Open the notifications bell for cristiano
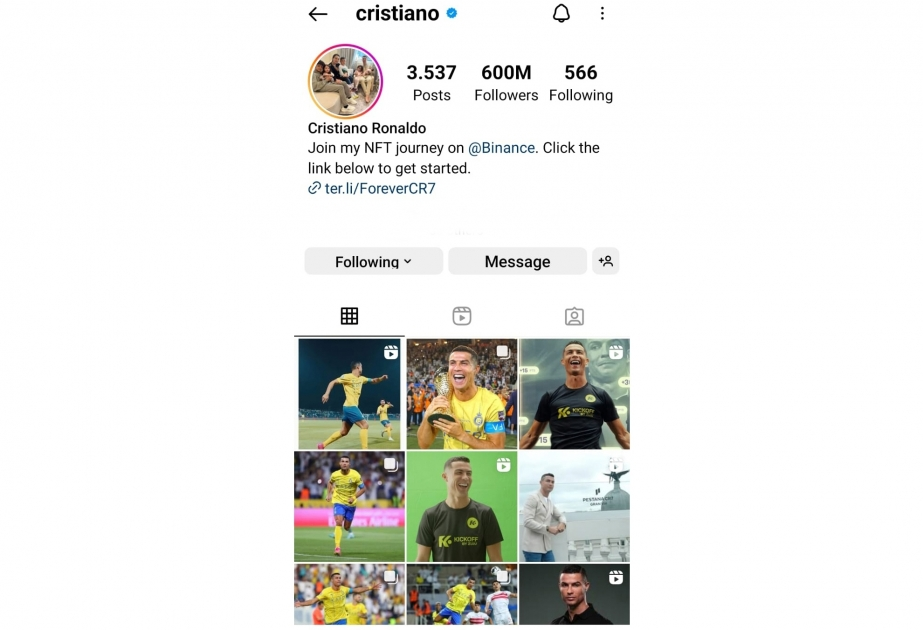 tap(562, 14)
